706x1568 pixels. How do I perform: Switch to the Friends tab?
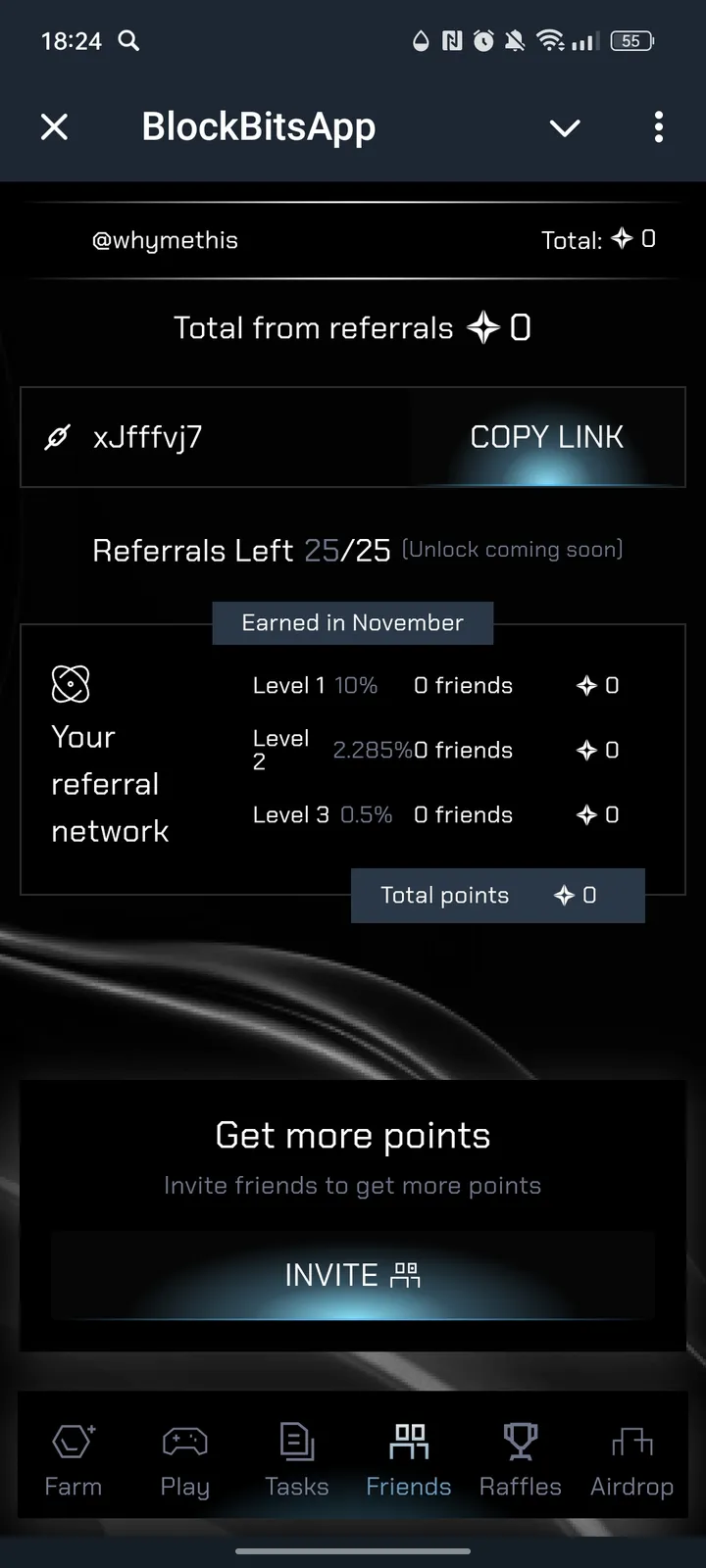[408, 1460]
